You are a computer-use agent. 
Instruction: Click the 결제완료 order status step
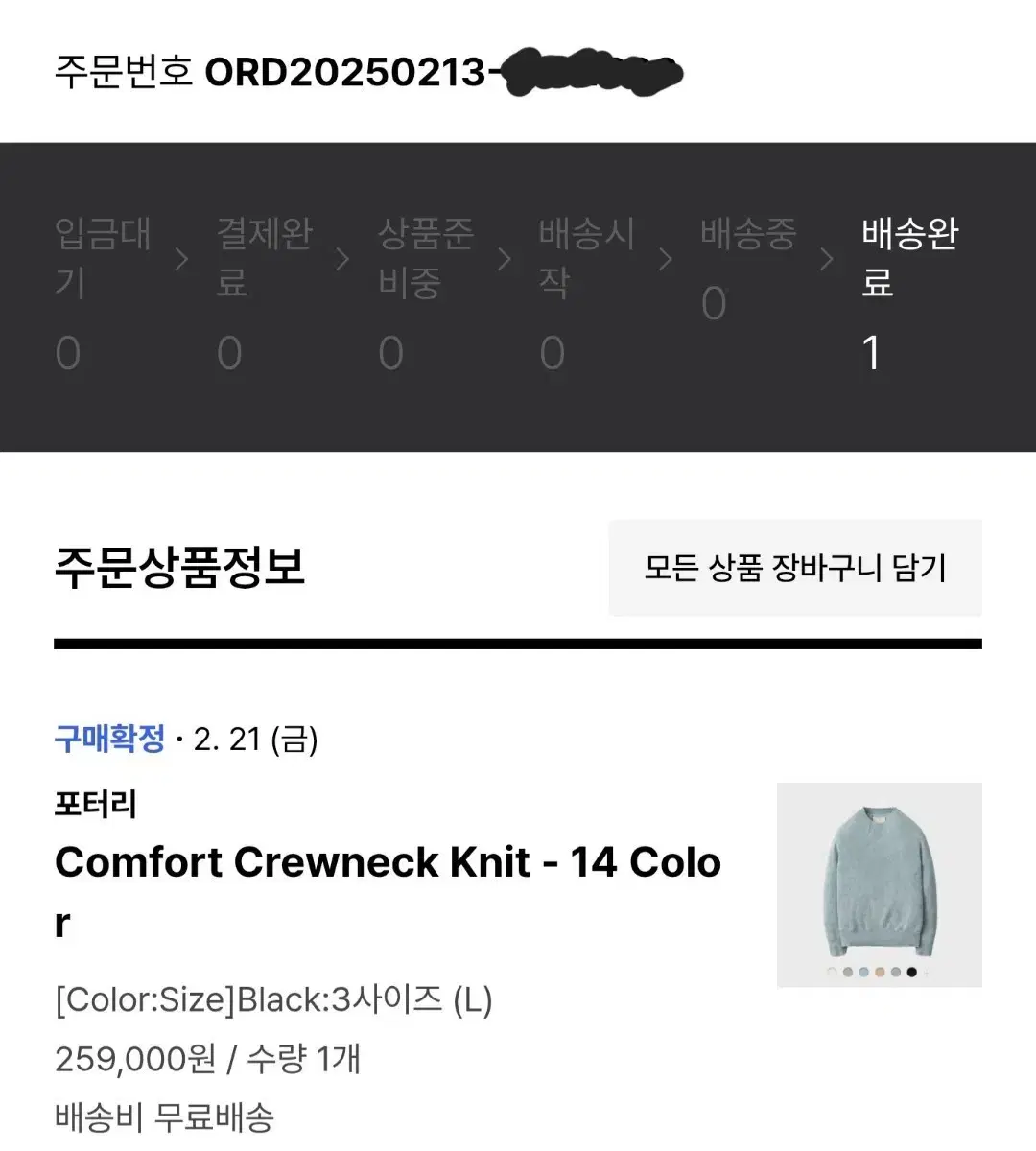(261, 288)
